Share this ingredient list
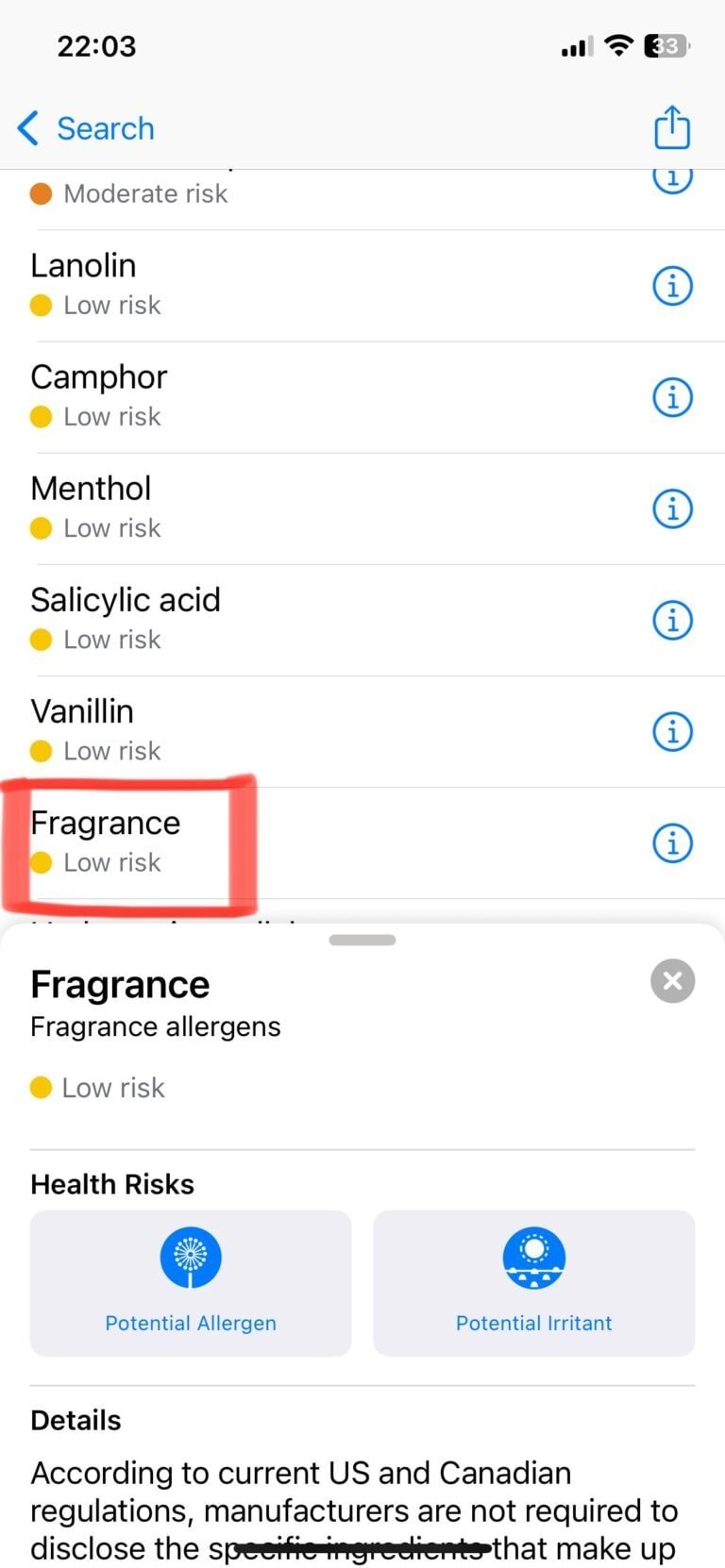 coord(672,127)
